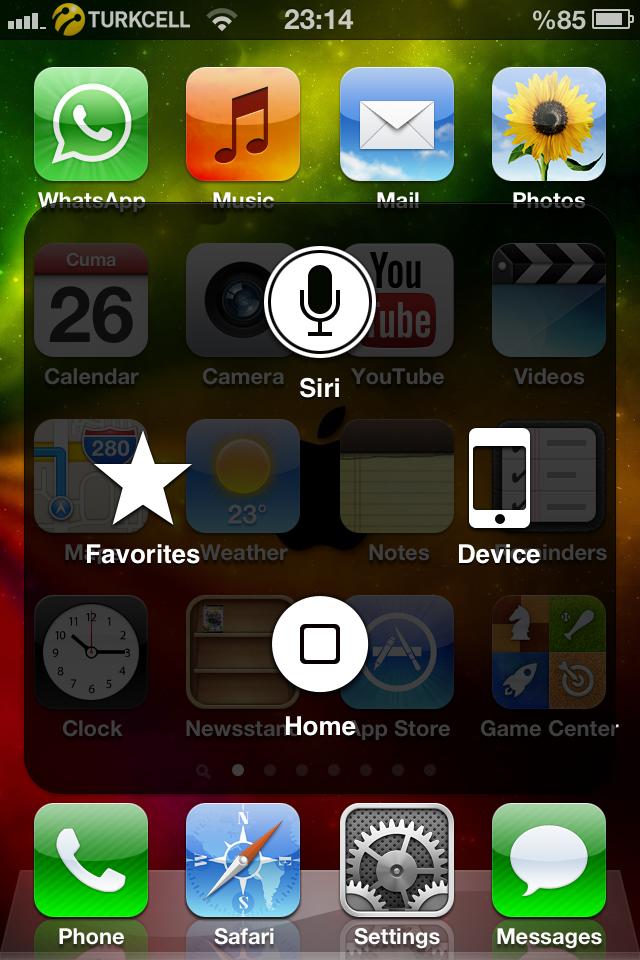Activate Siri from the AssistiveTouch menu
The image size is (640, 960).
(x=320, y=300)
